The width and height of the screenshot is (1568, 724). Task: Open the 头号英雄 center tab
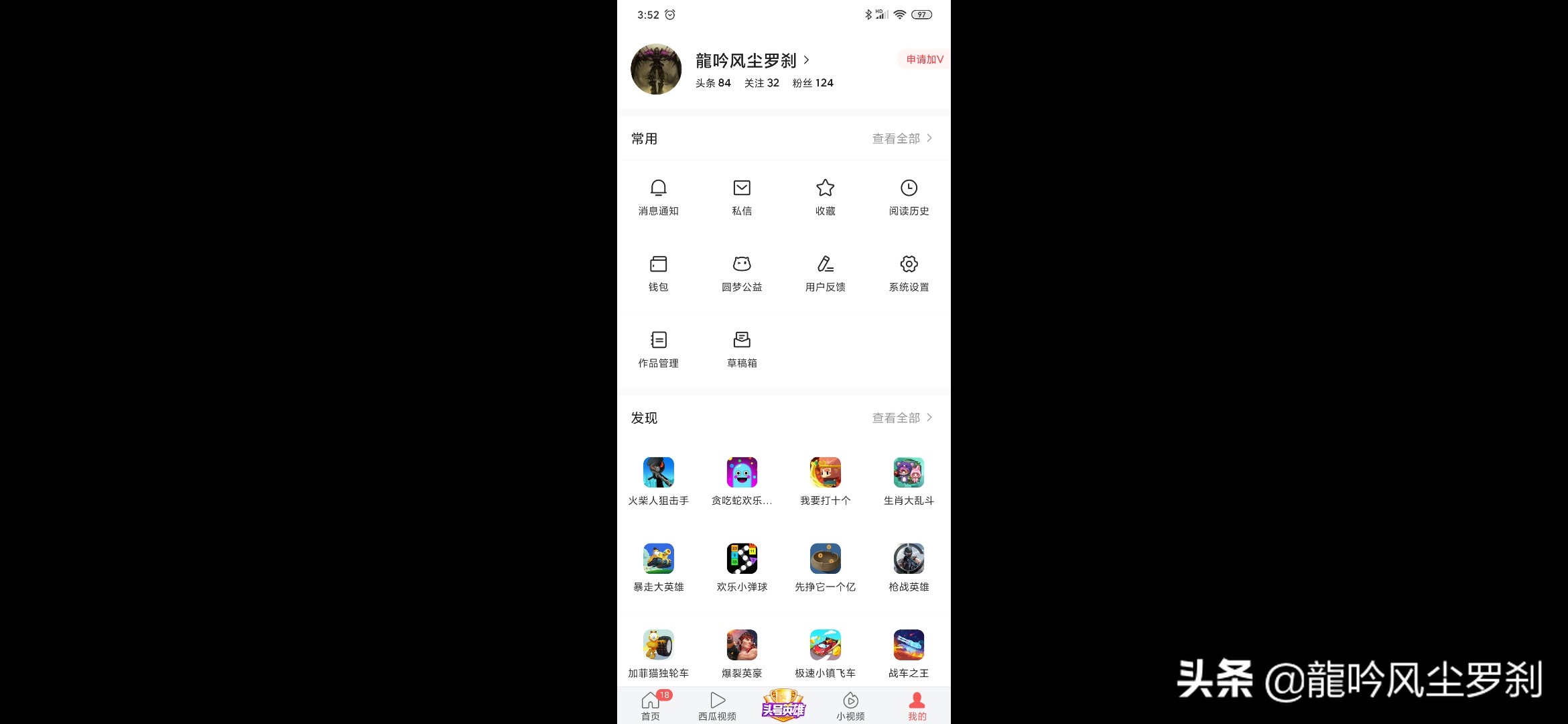(x=783, y=705)
